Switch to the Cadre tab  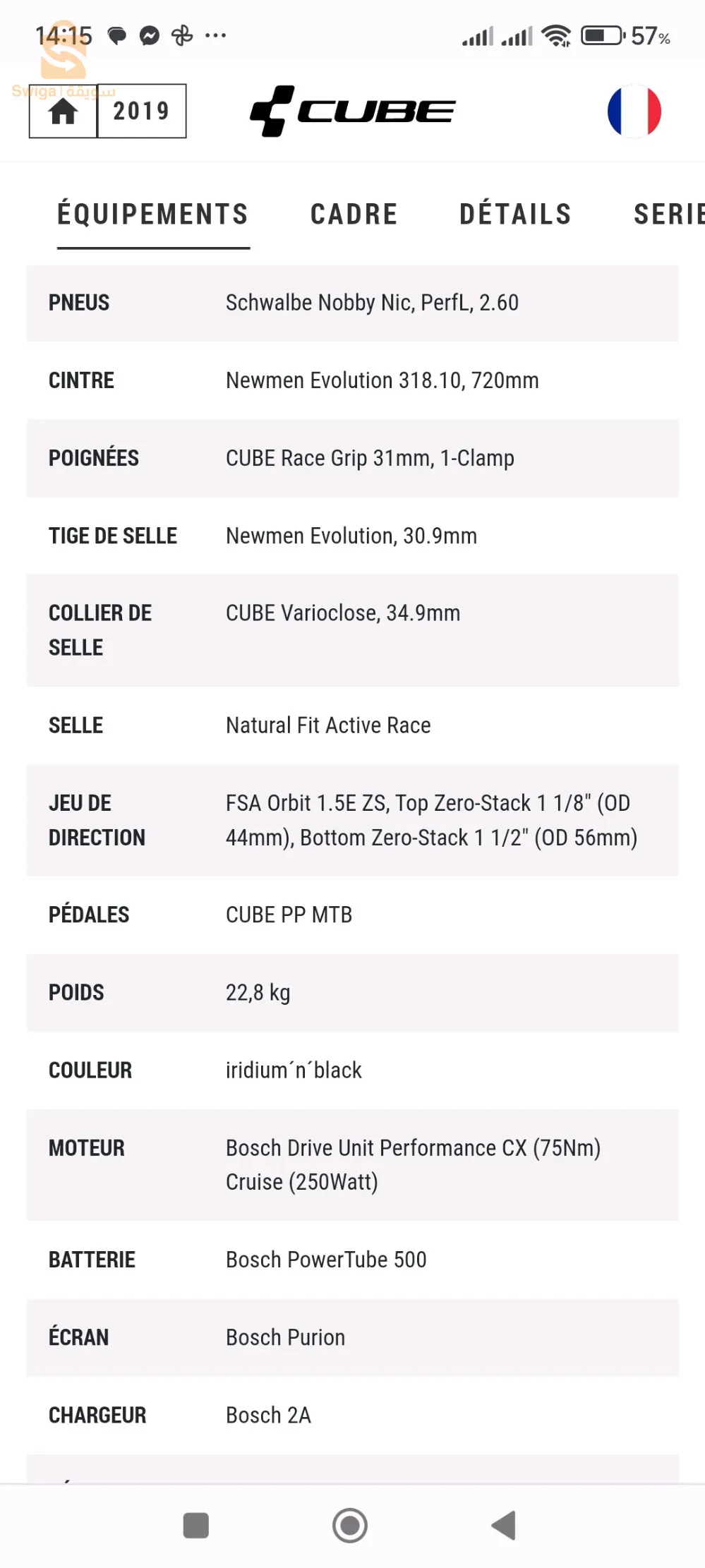click(354, 215)
